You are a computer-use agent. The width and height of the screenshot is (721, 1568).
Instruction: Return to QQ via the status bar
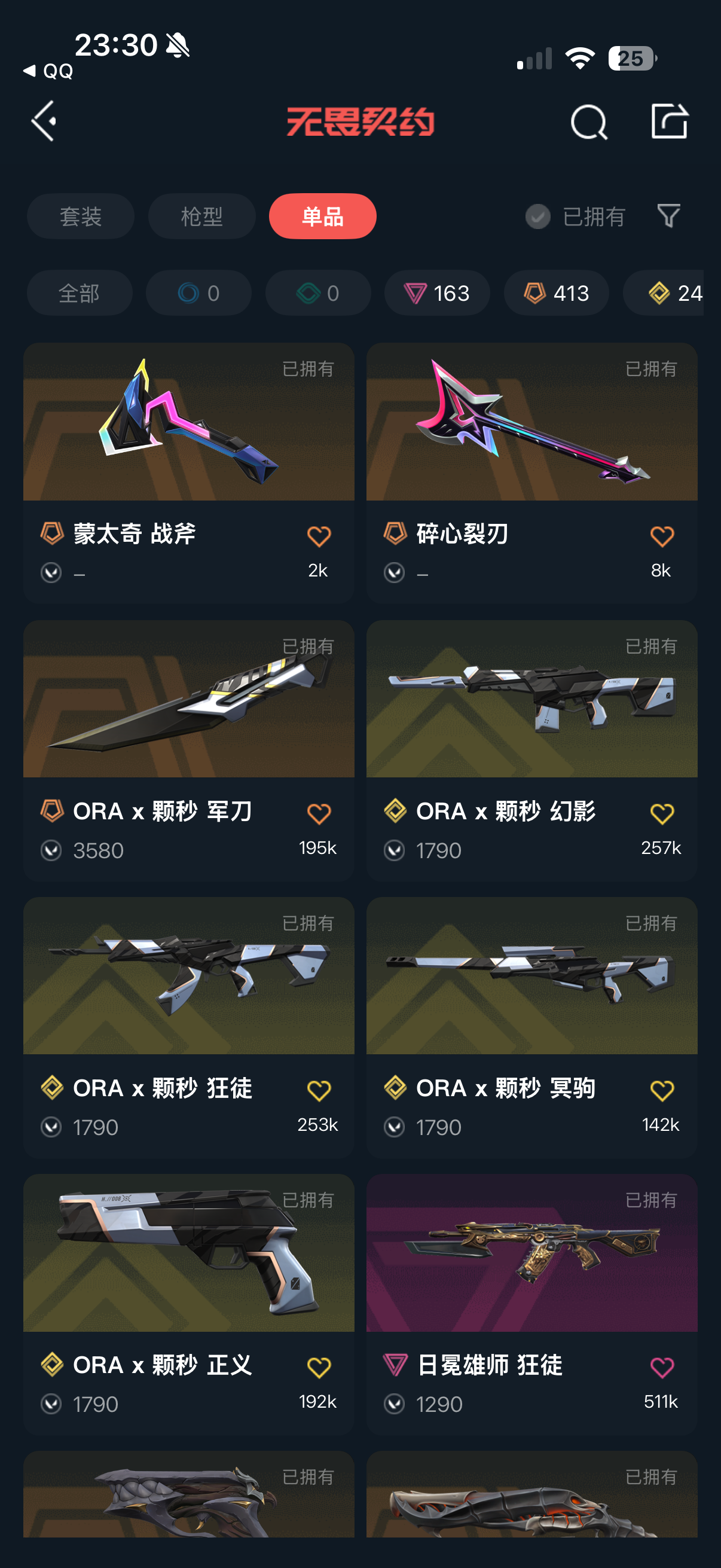48,71
